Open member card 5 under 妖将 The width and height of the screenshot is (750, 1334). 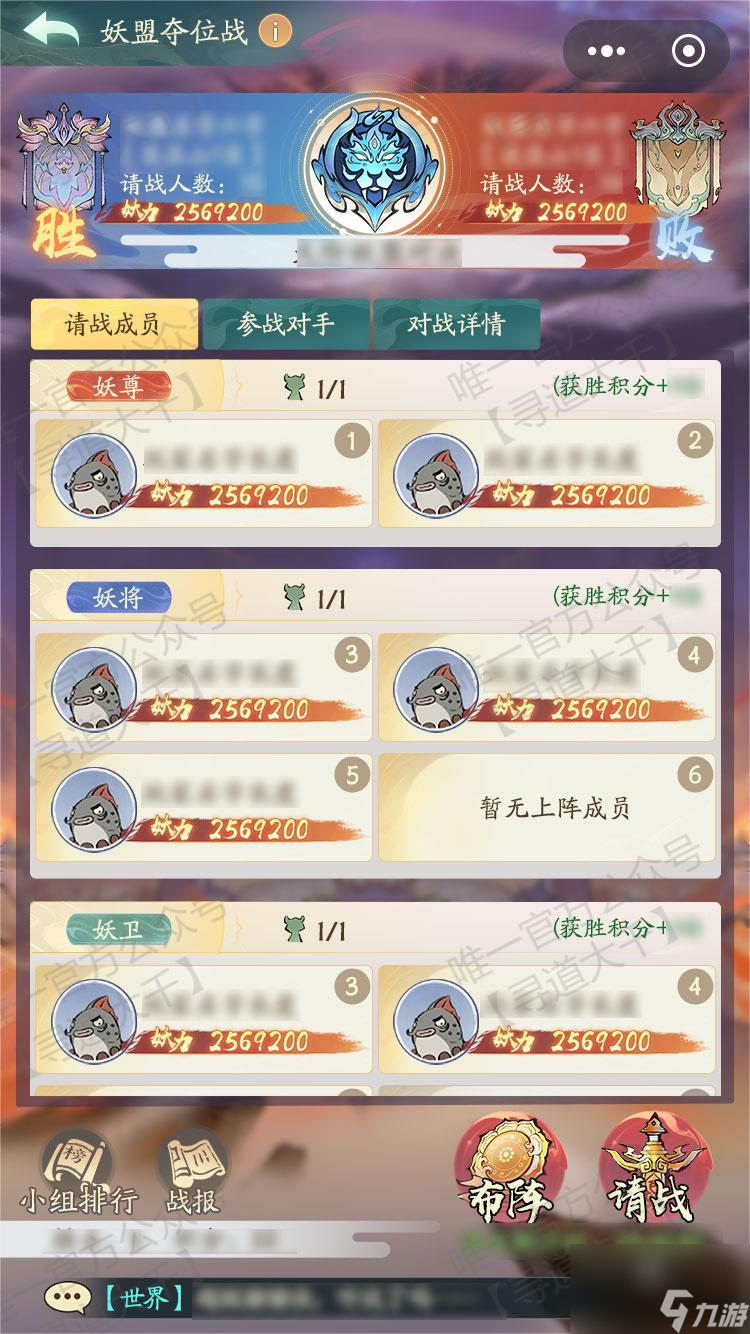(x=203, y=808)
